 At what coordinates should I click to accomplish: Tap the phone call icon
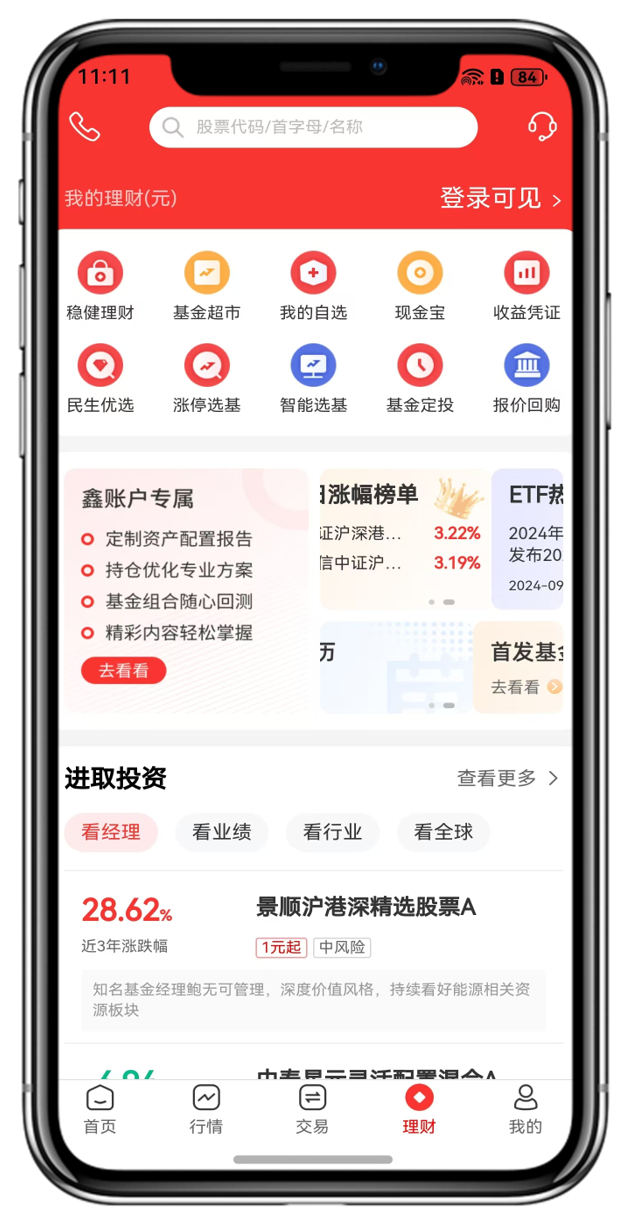84,127
